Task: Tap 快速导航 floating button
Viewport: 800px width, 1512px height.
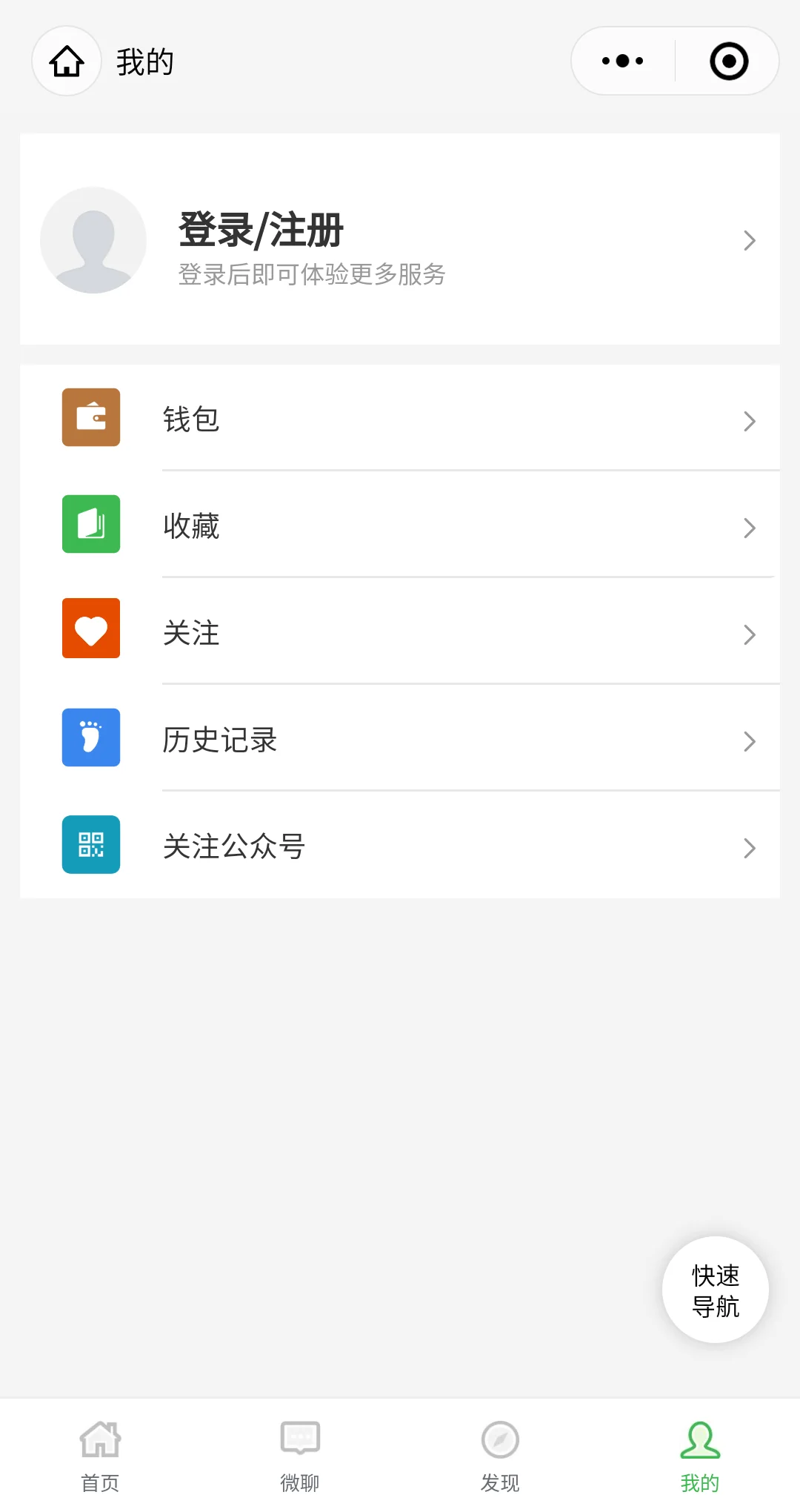Action: (715, 1290)
